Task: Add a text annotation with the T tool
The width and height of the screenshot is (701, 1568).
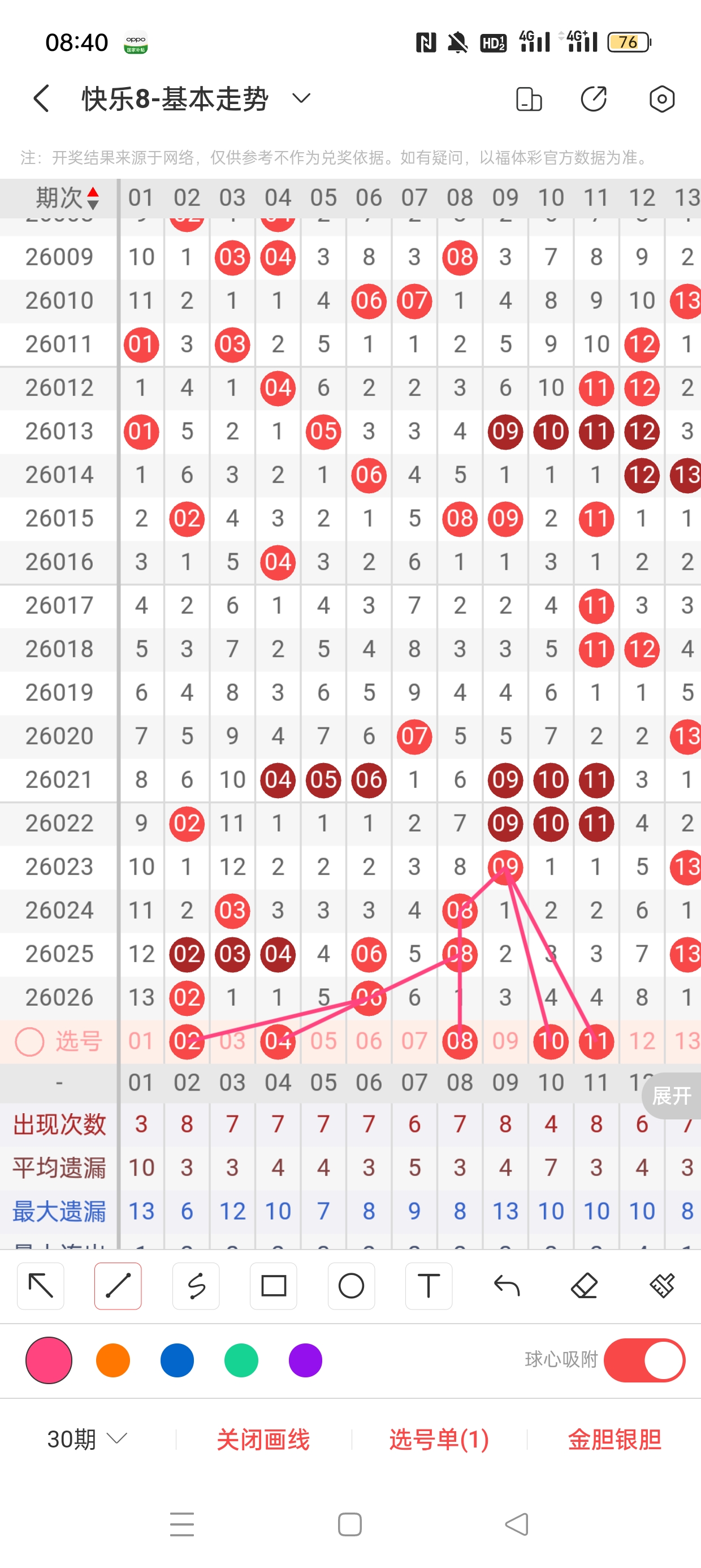Action: pos(429,1286)
